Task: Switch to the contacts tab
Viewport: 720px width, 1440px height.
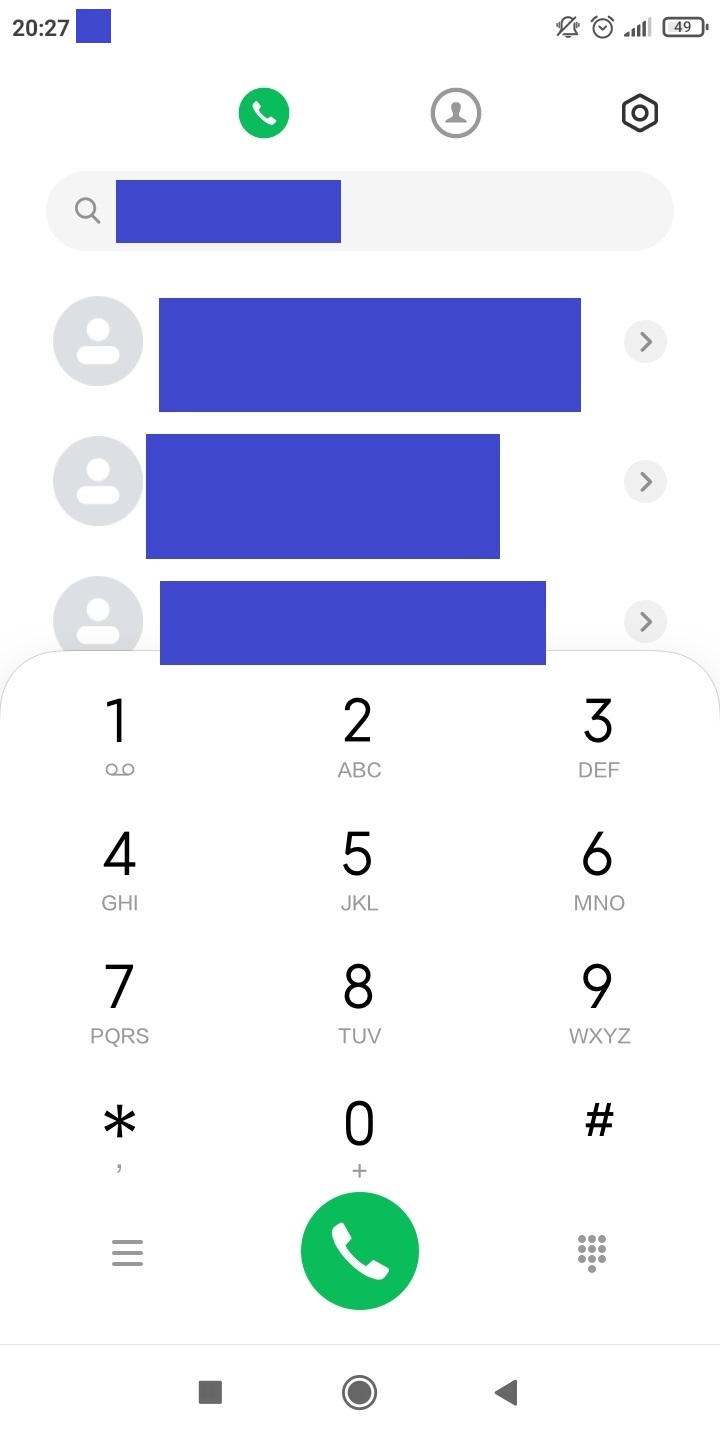Action: (x=456, y=113)
